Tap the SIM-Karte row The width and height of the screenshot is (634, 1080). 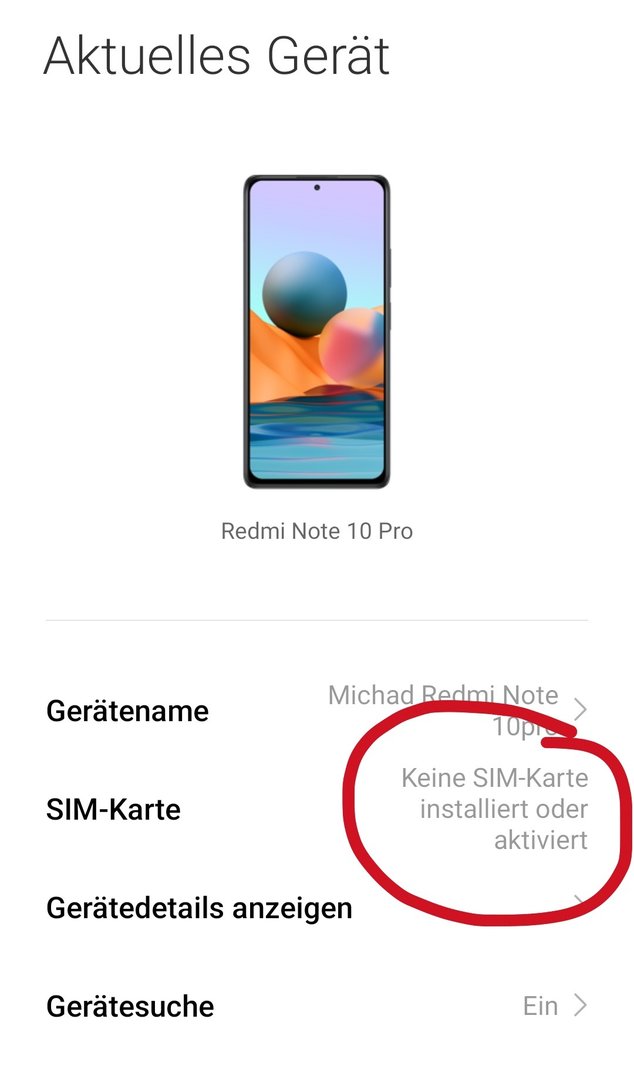316,809
